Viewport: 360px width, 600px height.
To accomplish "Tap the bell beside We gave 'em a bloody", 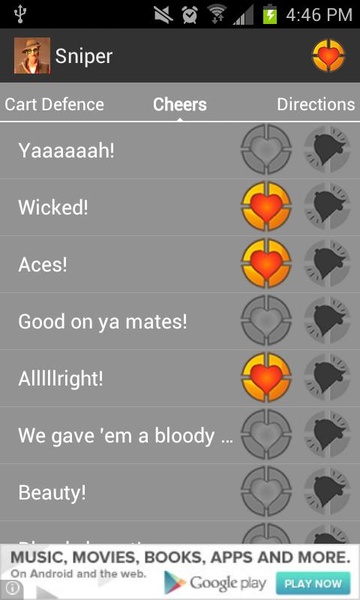I will 327,435.
